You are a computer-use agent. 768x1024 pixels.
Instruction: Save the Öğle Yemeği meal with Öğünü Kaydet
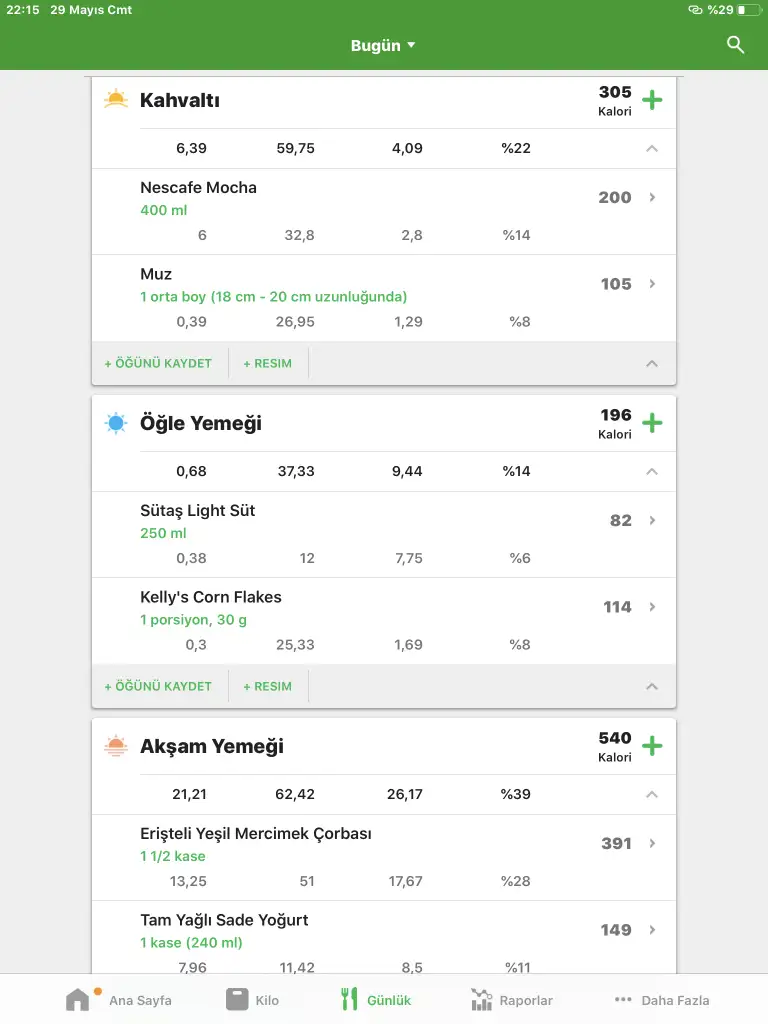tap(158, 686)
